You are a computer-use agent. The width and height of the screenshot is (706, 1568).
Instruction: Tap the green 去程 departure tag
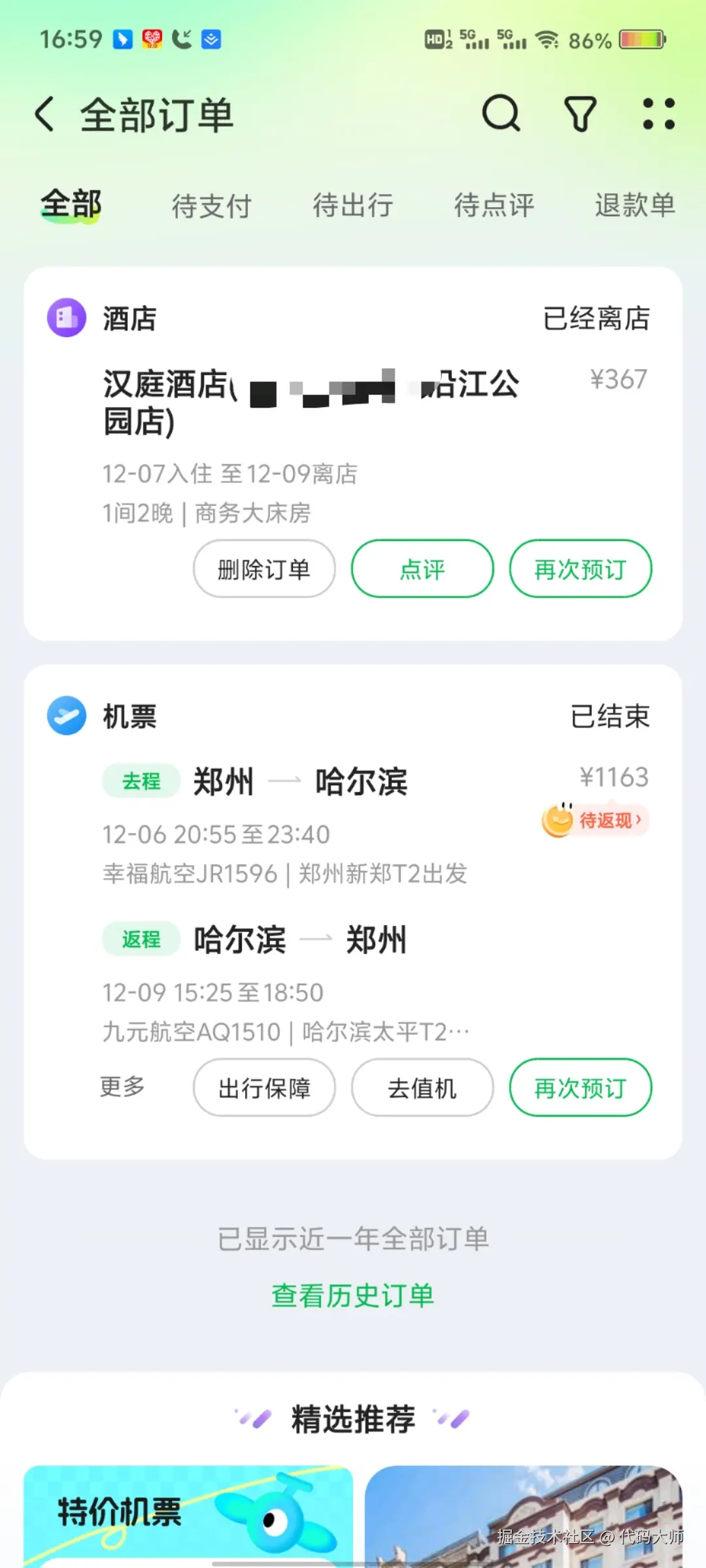pyautogui.click(x=141, y=781)
